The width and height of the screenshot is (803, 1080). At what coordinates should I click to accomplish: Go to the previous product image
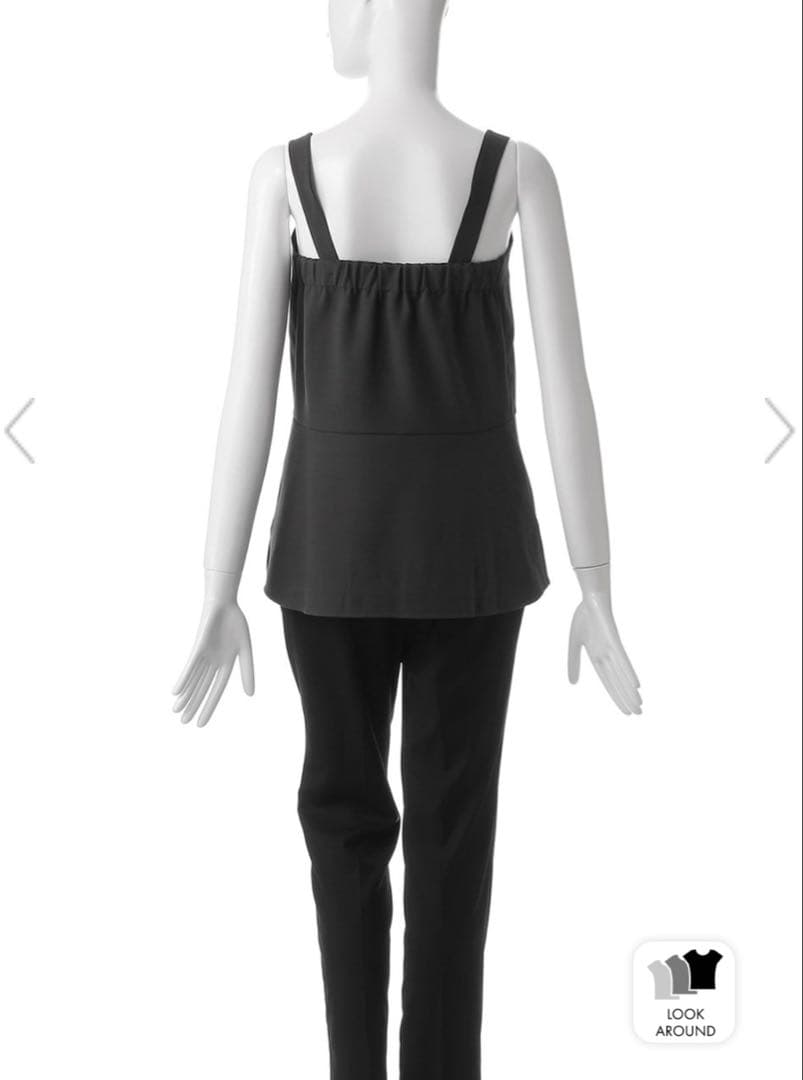coord(20,430)
